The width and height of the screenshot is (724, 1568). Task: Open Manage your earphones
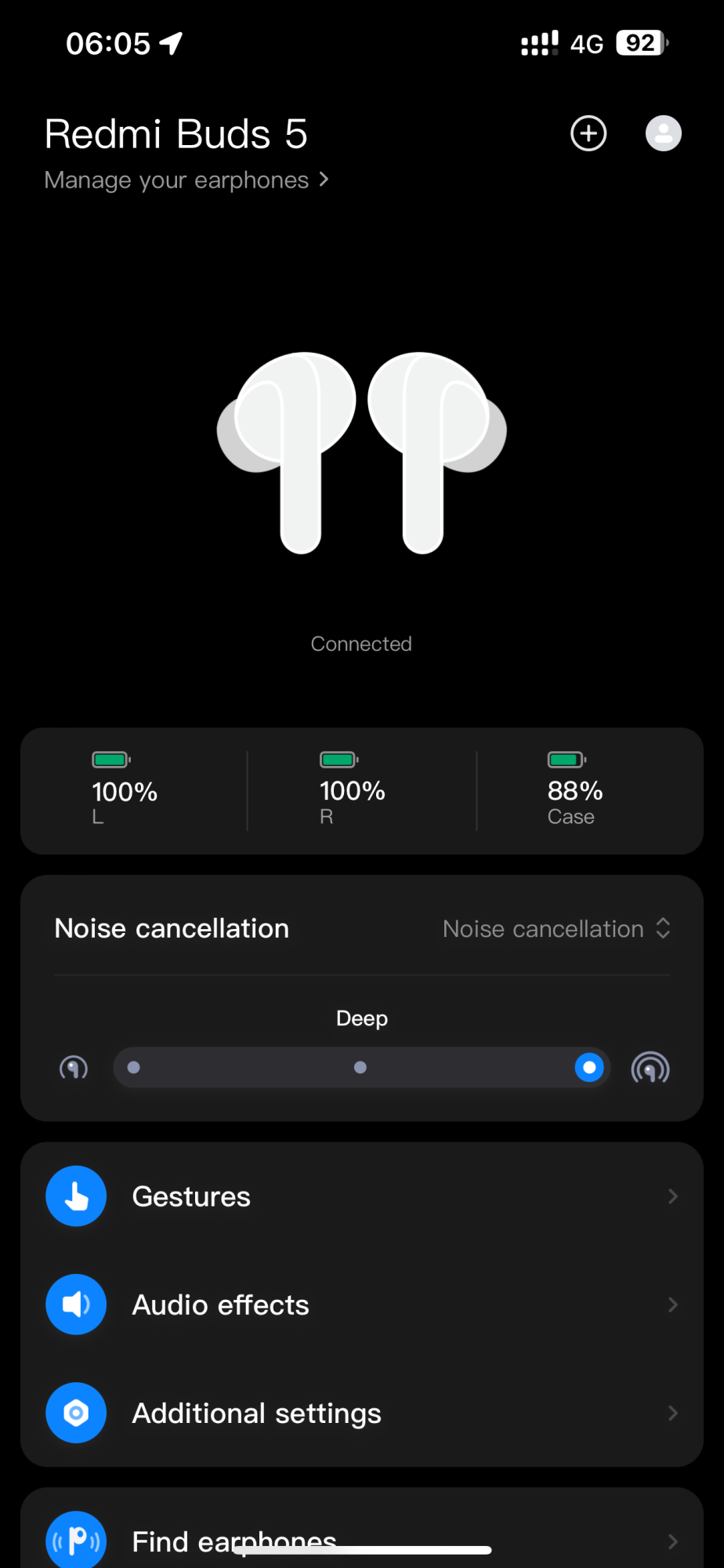pos(186,180)
